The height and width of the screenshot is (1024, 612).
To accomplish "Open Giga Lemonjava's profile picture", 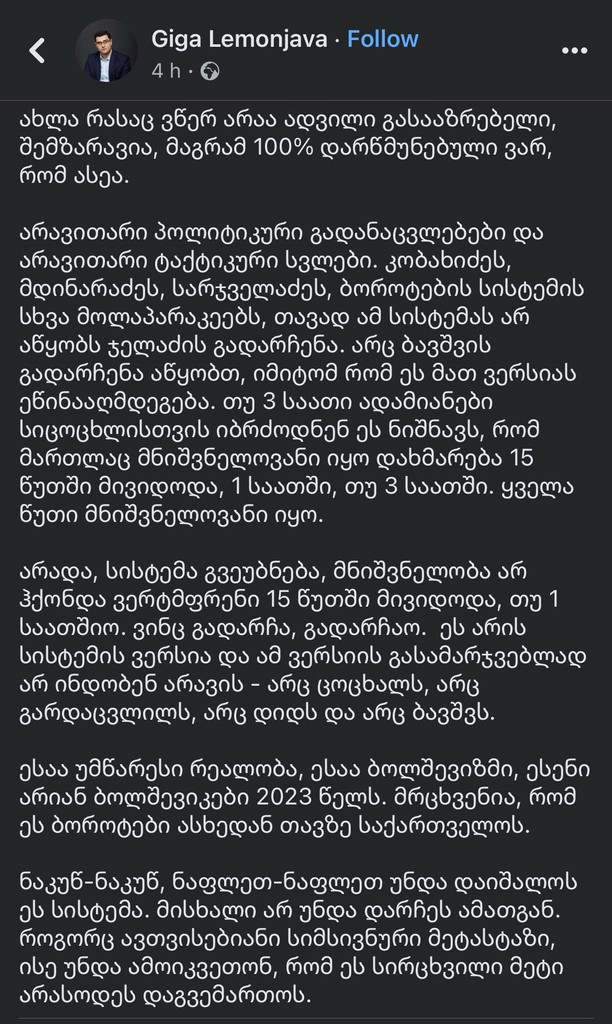I will click(x=107, y=51).
